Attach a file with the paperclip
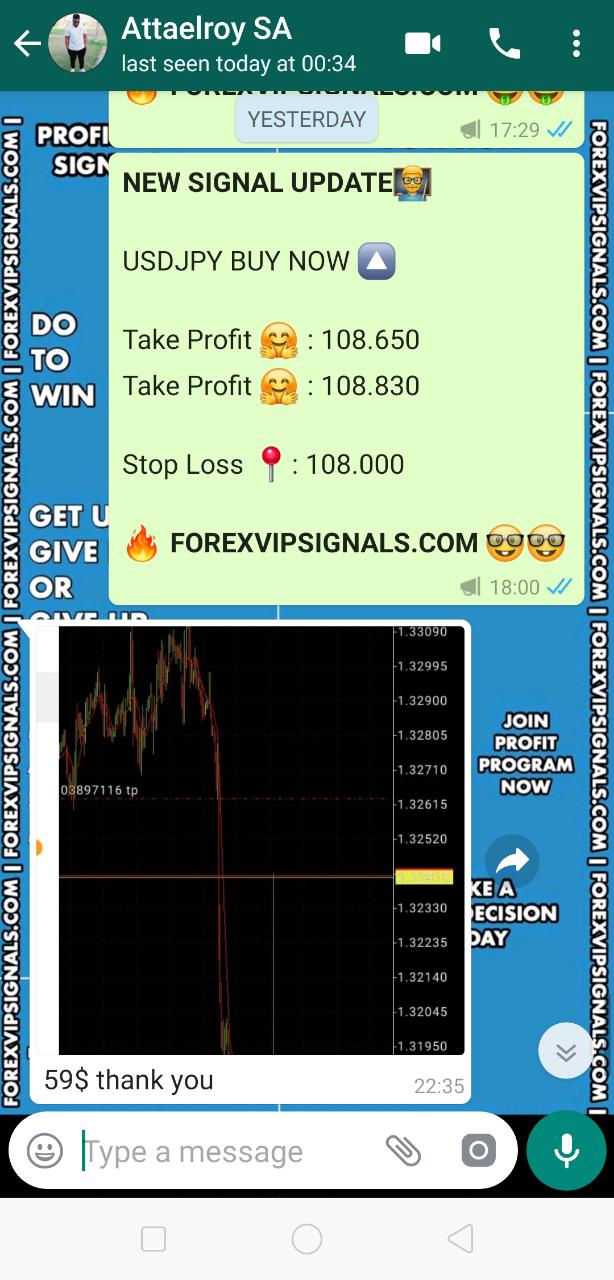The height and width of the screenshot is (1280, 614). pyautogui.click(x=403, y=1151)
